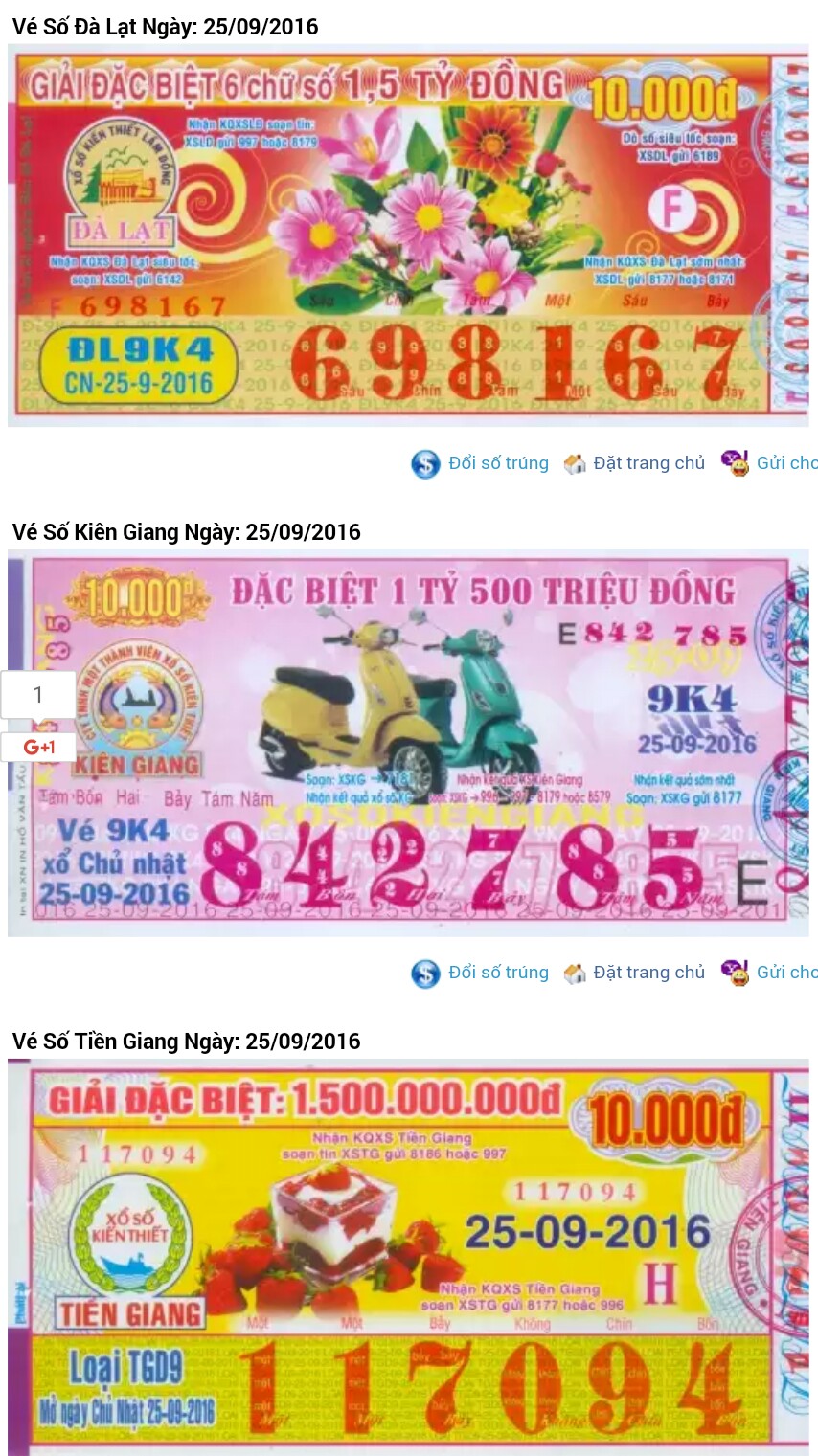This screenshot has height=1456, width=818.
Task: Tap 'Gửi cho' share link under the Đà Lạt ticket
Action: (772, 463)
